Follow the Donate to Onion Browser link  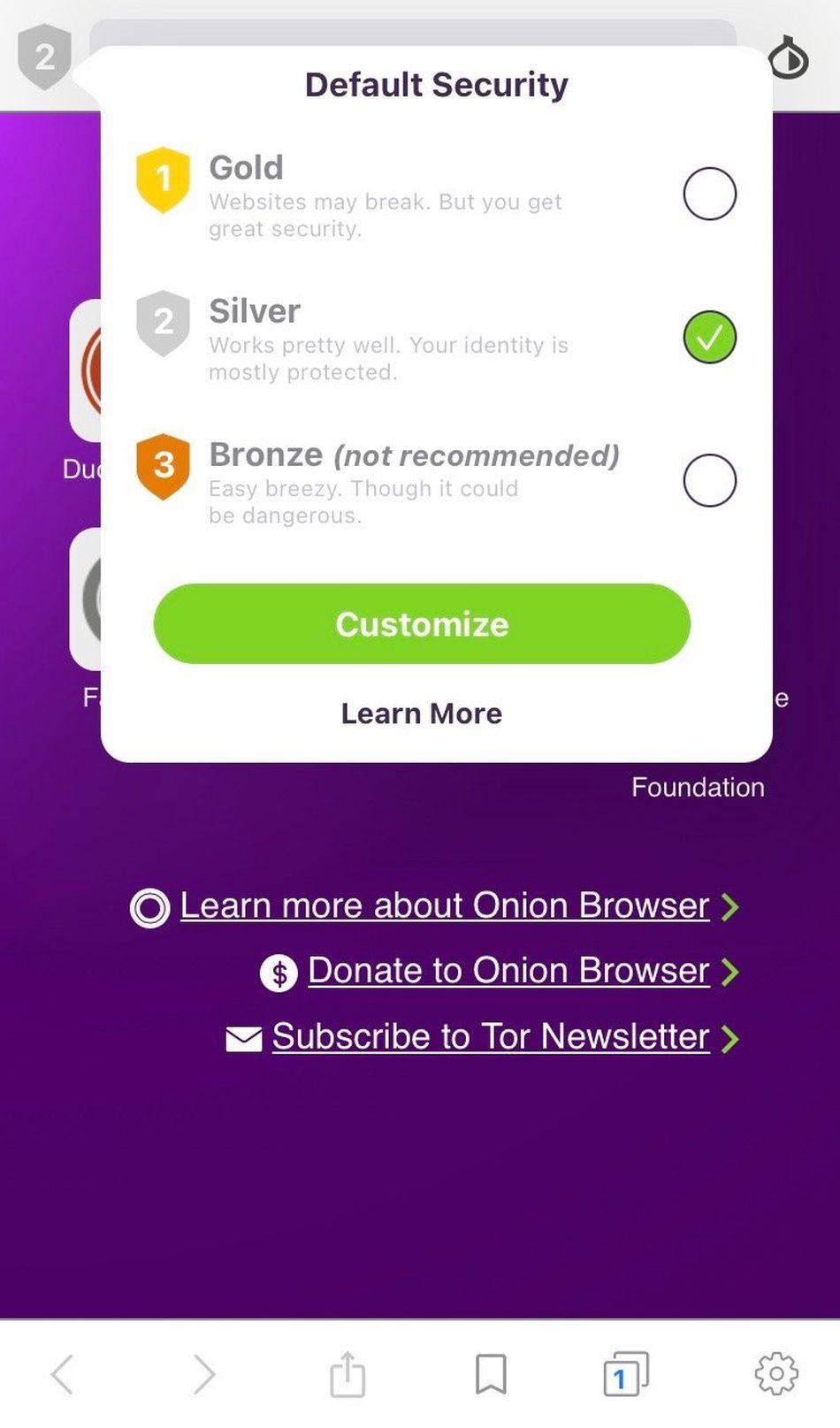pyautogui.click(x=508, y=971)
